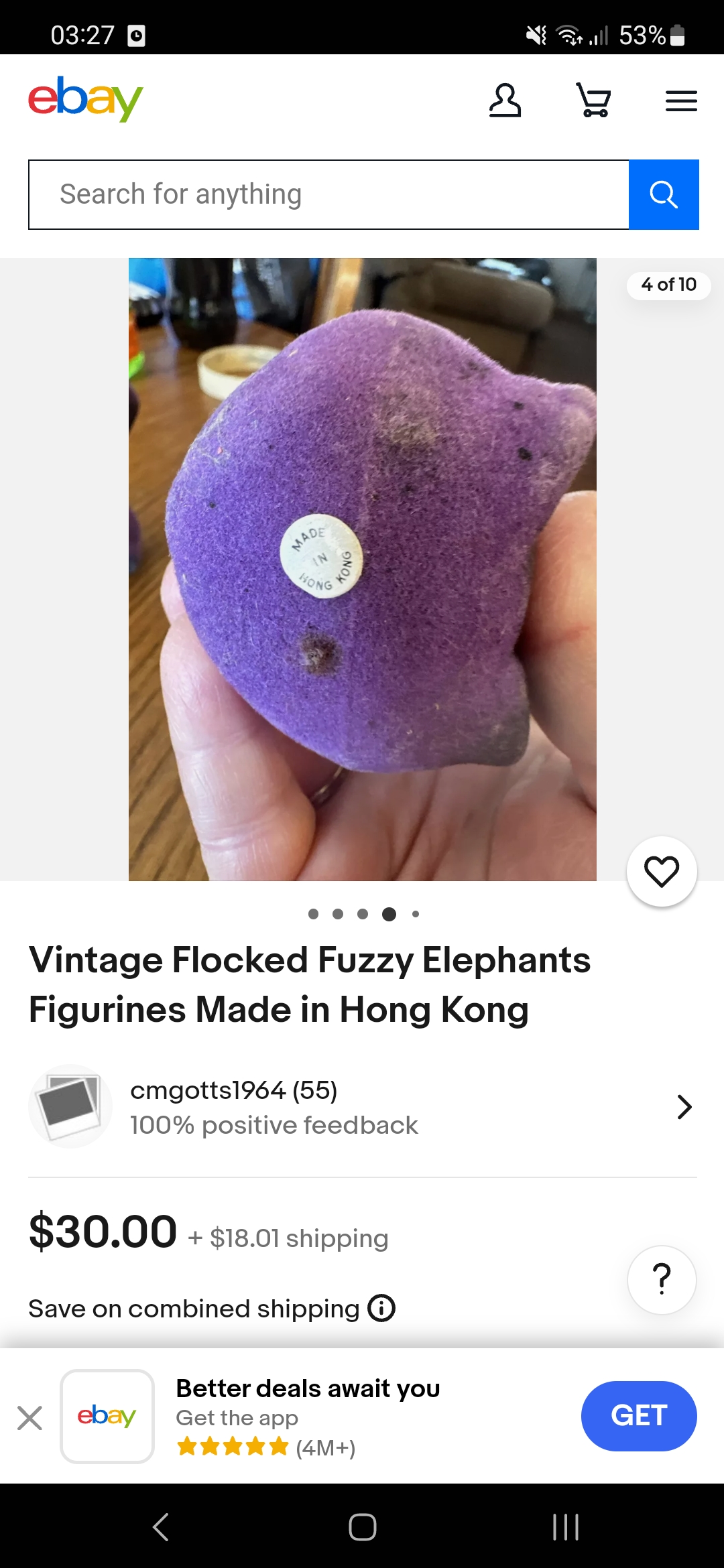Tap GET to install the eBay app

639,1416
